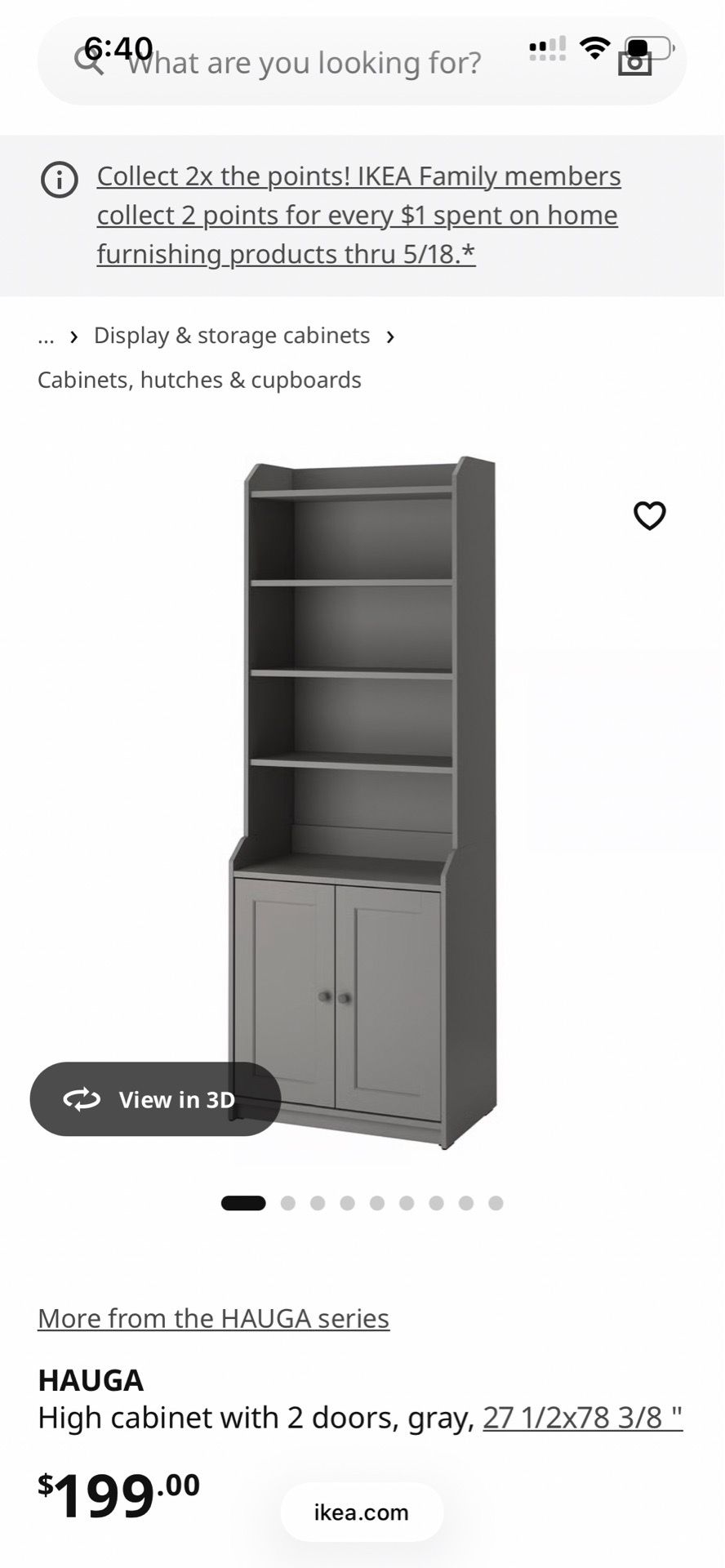725x1568 pixels.
Task: Launch View in 3D for the cabinet
Action: click(155, 1099)
